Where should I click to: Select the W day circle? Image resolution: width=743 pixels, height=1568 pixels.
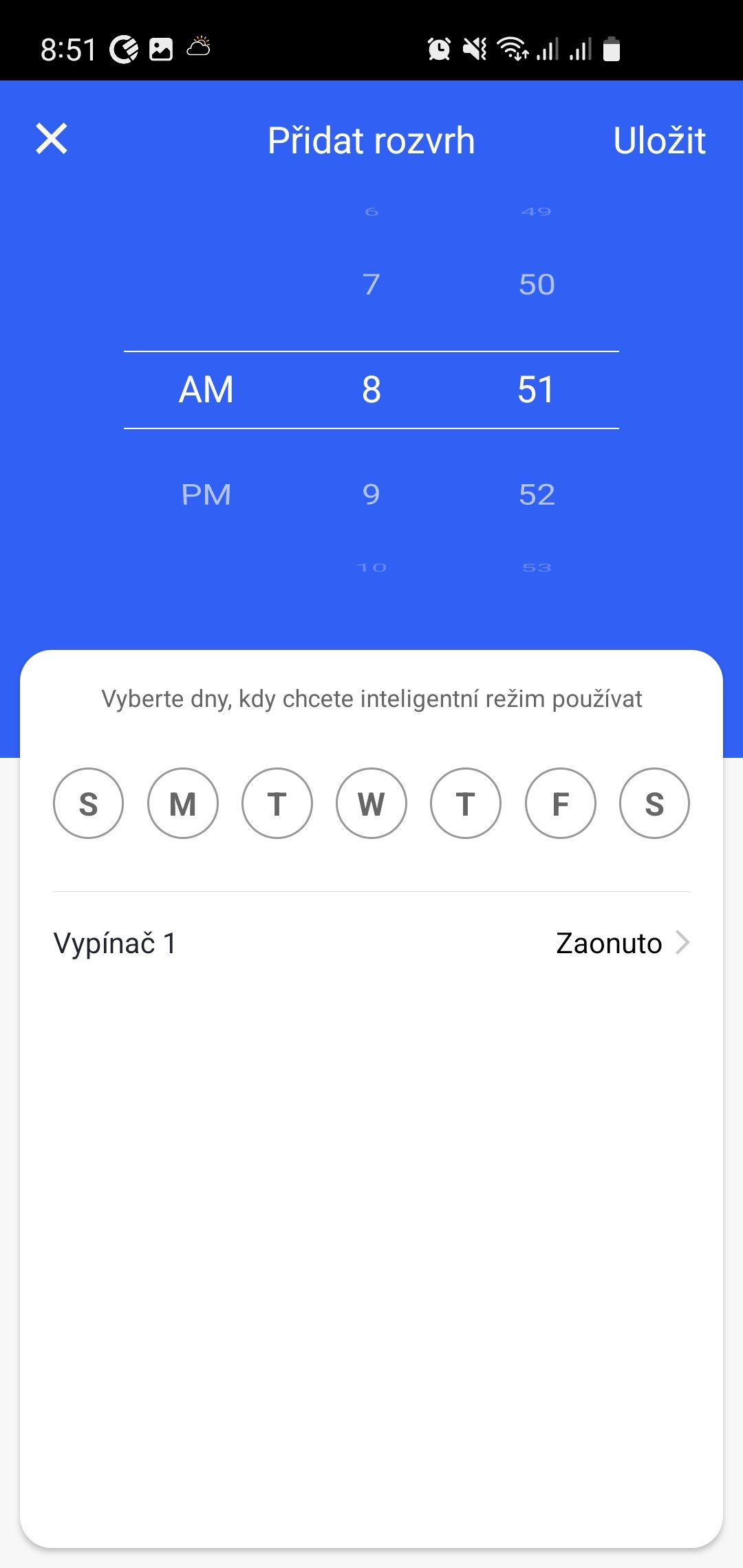[x=371, y=803]
